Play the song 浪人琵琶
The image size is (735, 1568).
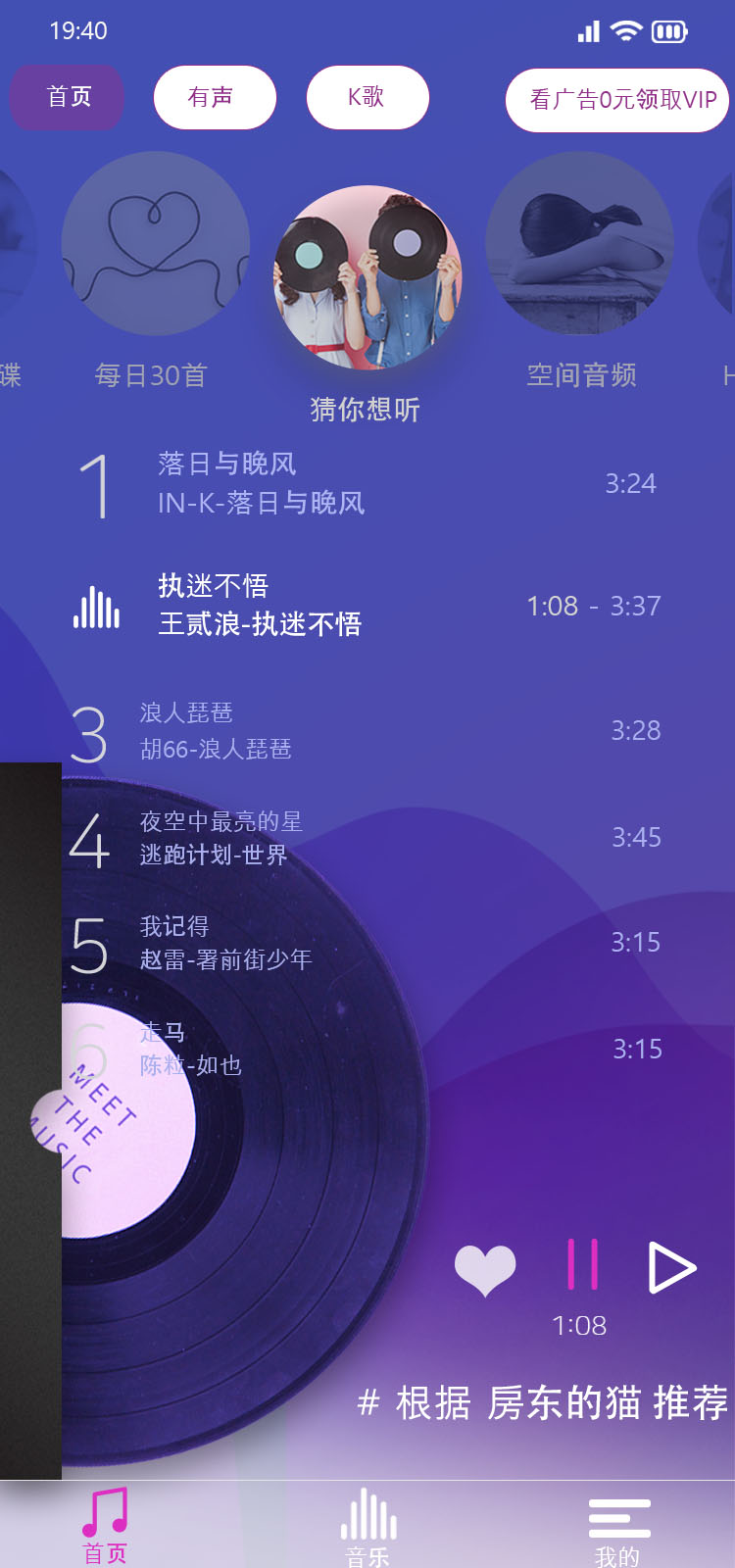[x=367, y=731]
